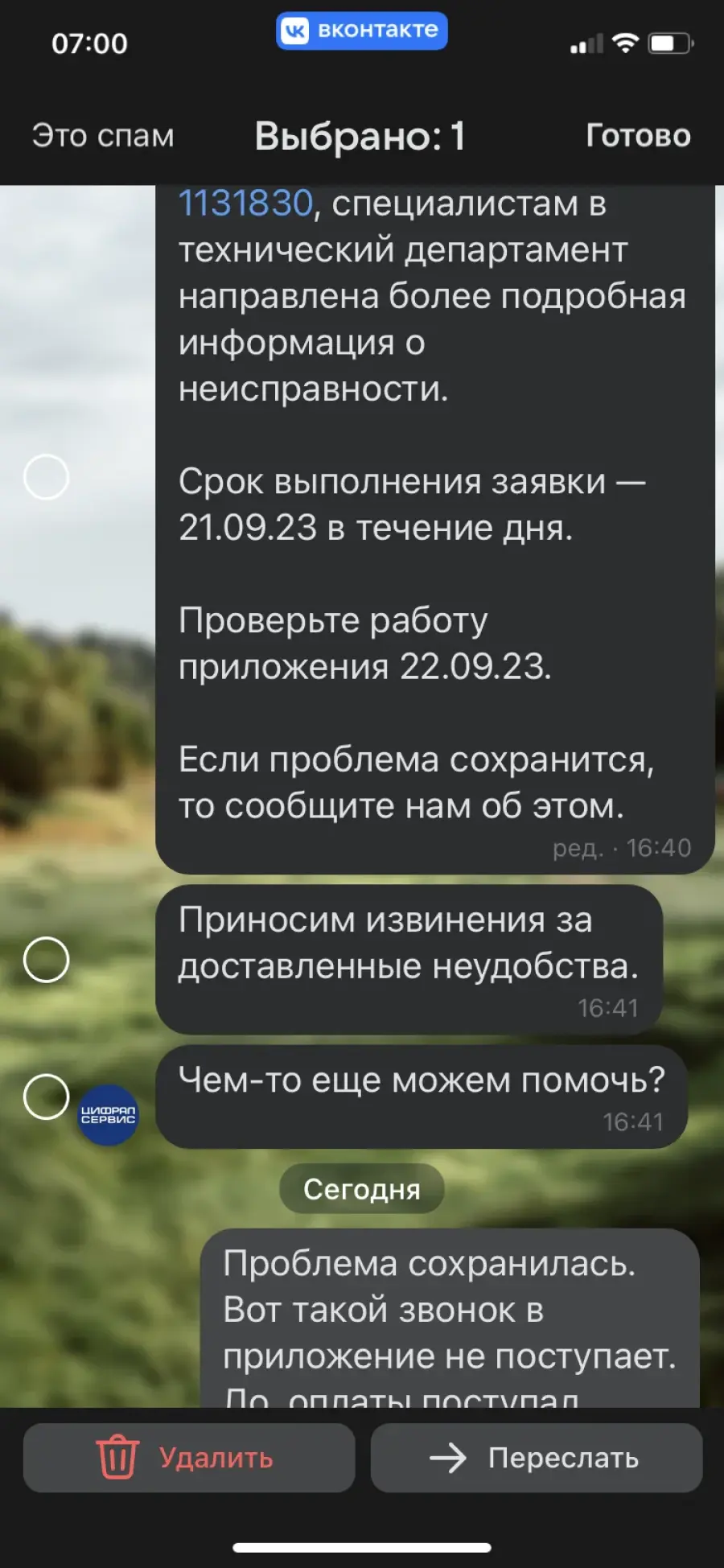Tap Готово to finish selecting
The image size is (724, 1568).
[638, 136]
